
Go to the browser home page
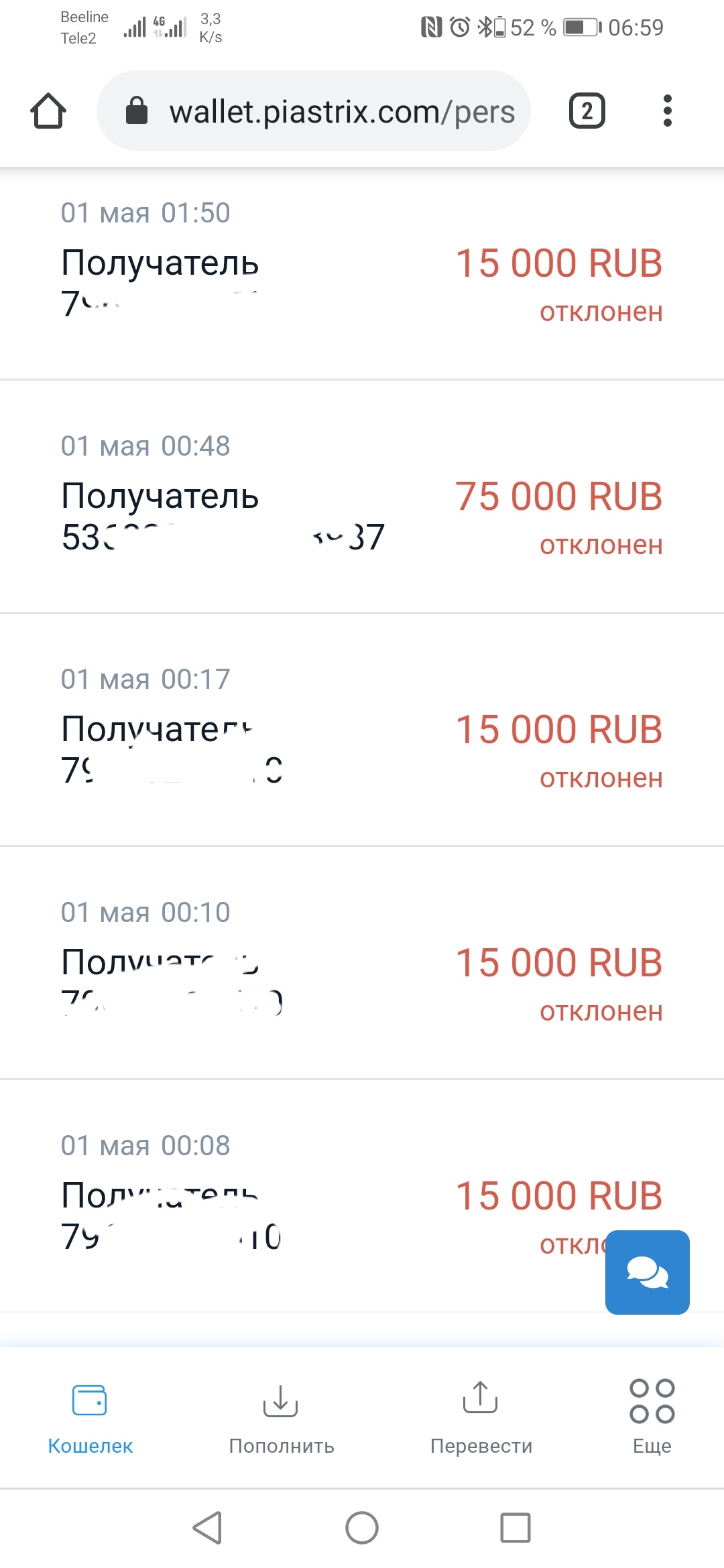pyautogui.click(x=48, y=111)
